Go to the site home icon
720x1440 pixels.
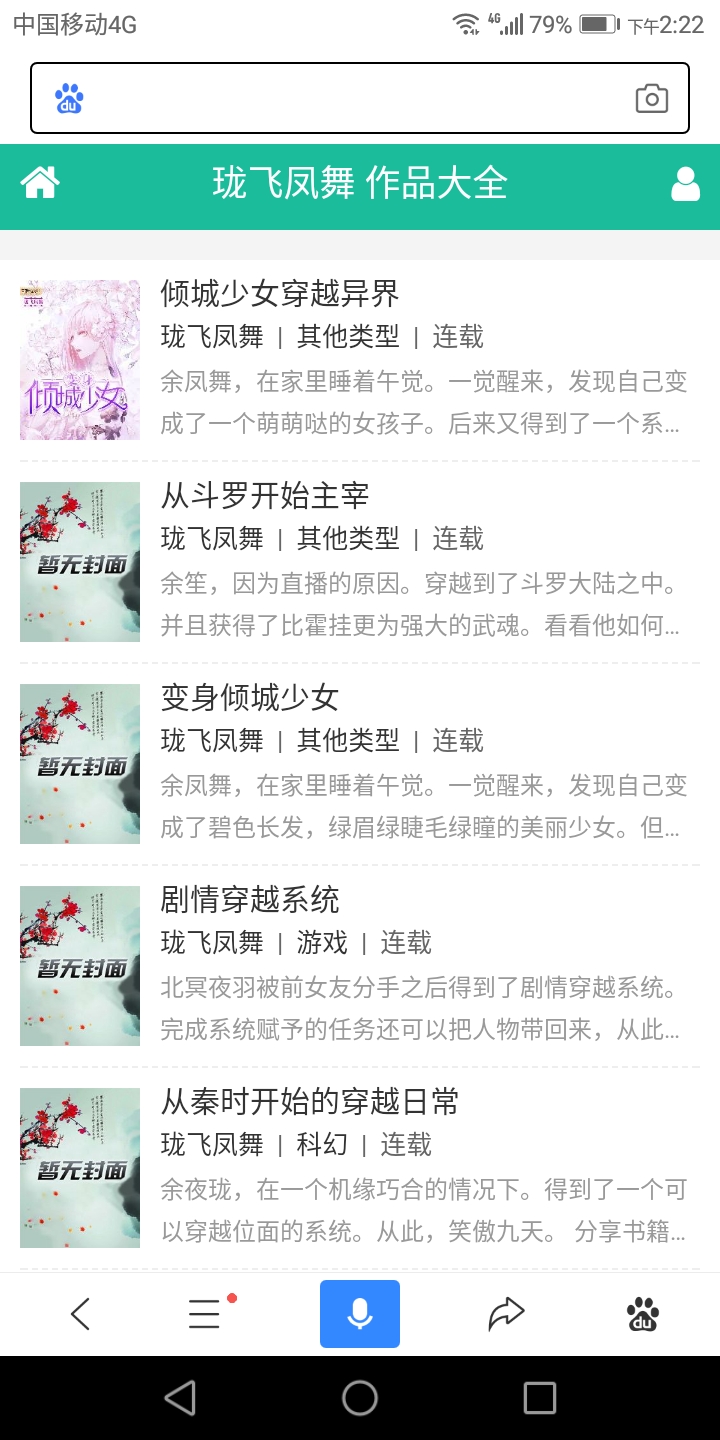pyautogui.click(x=41, y=183)
